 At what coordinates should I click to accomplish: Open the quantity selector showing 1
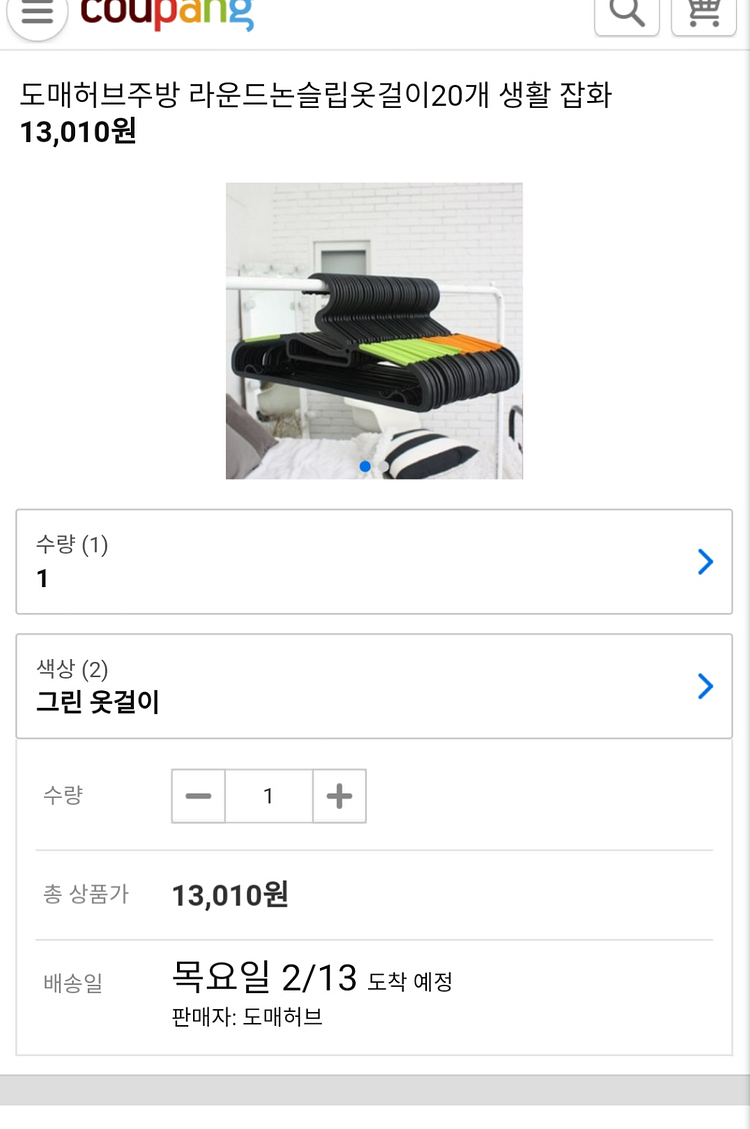(x=375, y=562)
